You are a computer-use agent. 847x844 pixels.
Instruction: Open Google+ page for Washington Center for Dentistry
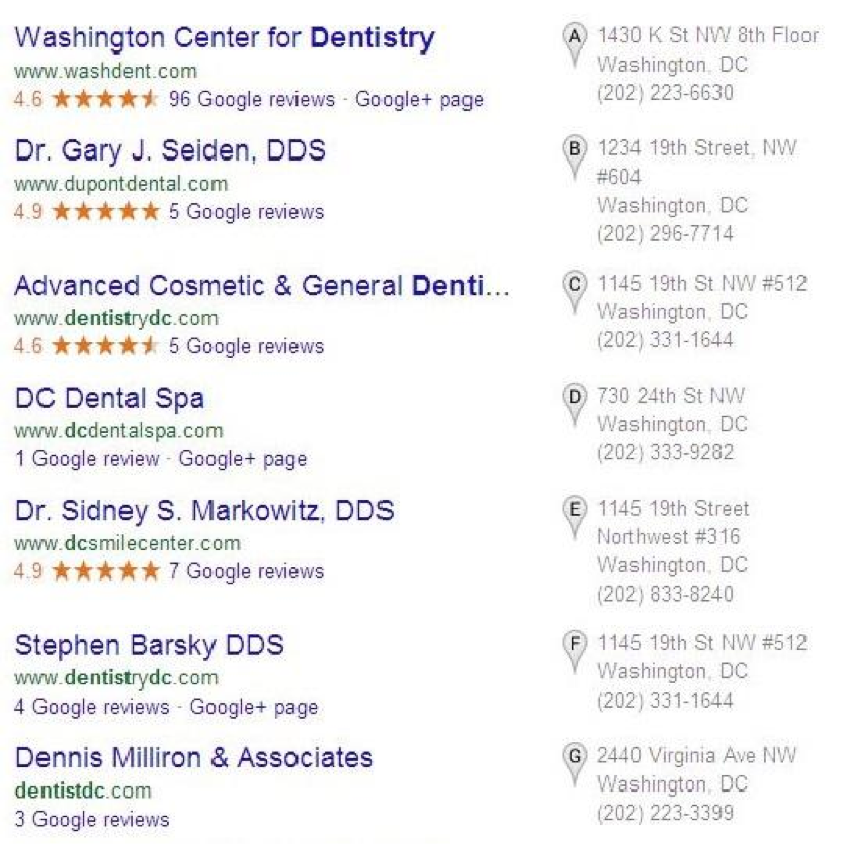click(419, 99)
